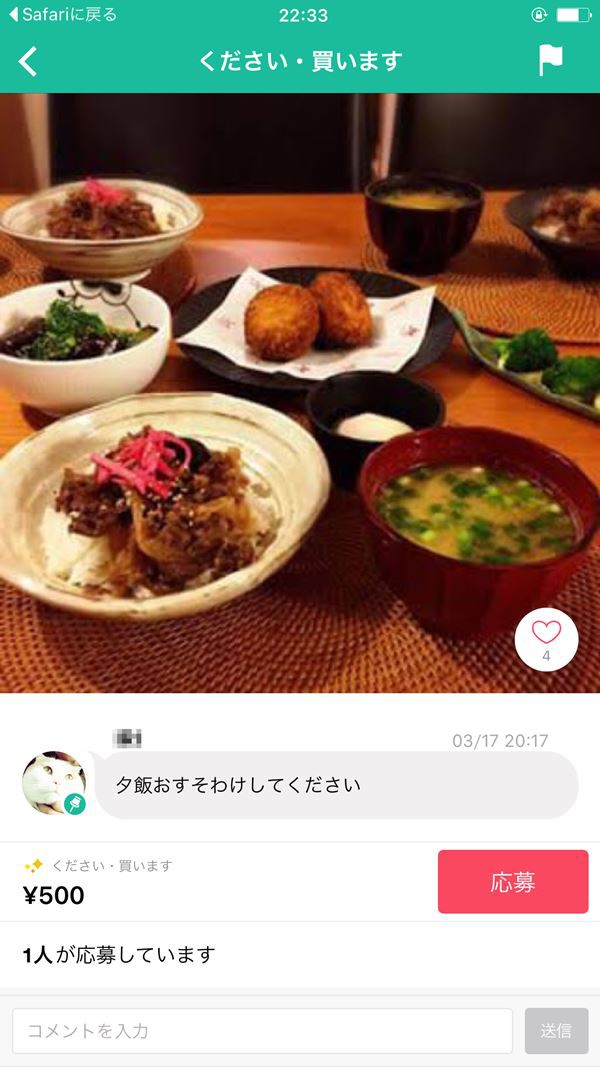Screen dimensions: 600x1067
Task: Open the dinner food photo
Action: coord(300,392)
